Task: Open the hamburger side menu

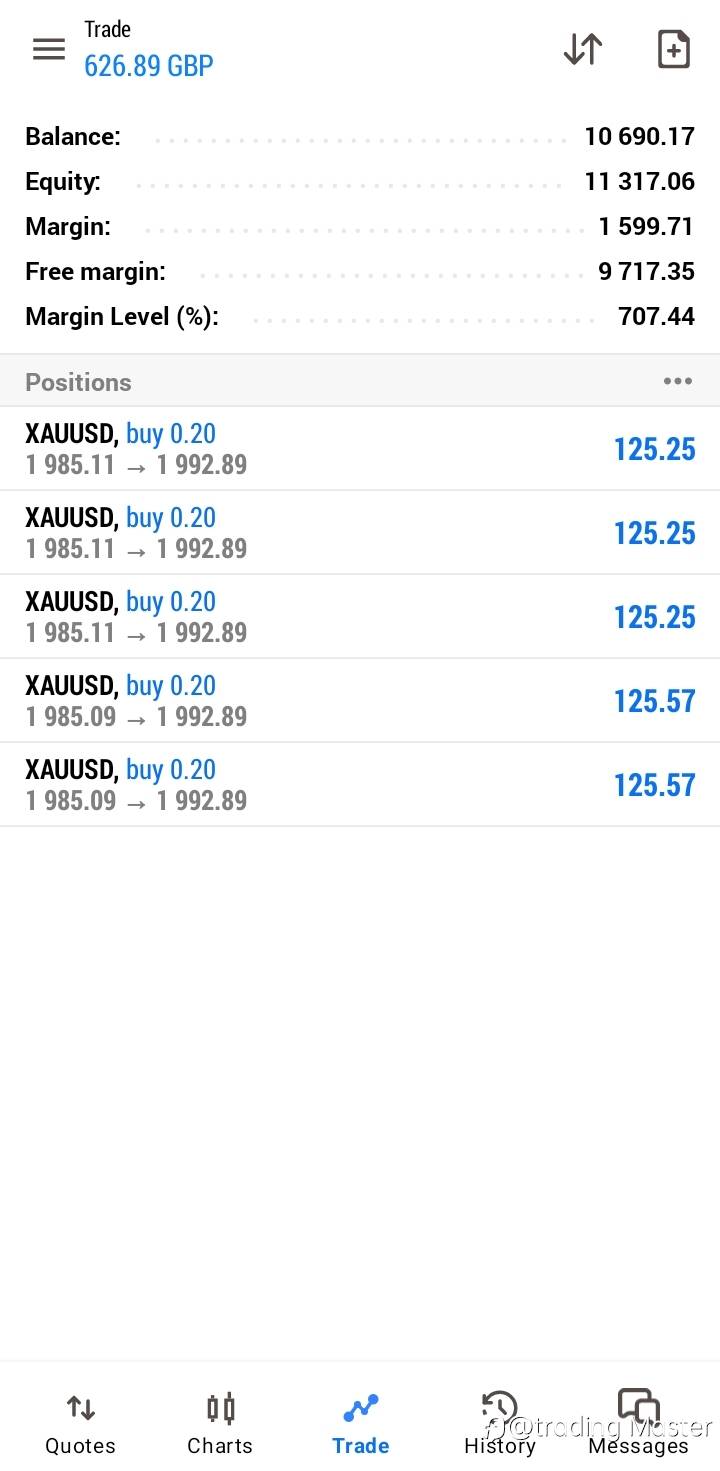Action: (48, 49)
